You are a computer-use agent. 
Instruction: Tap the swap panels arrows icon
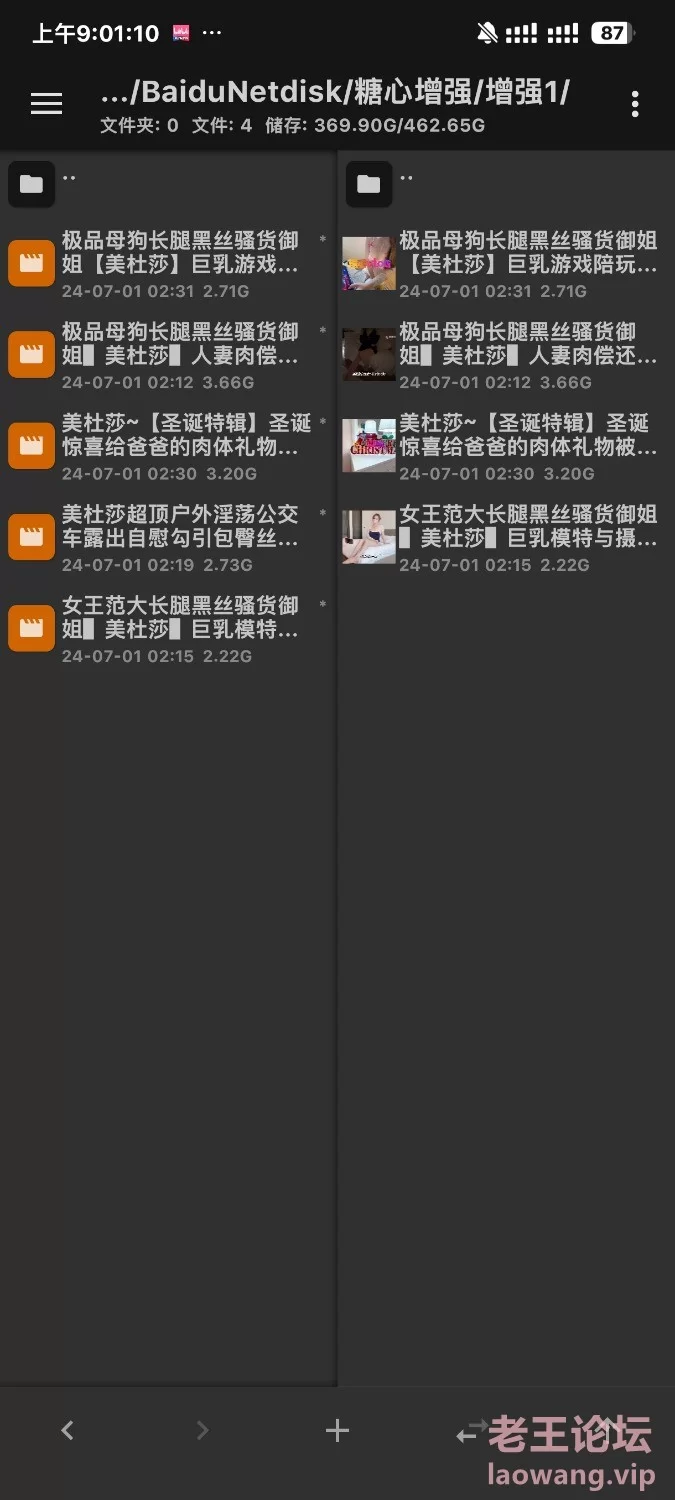tap(472, 1432)
